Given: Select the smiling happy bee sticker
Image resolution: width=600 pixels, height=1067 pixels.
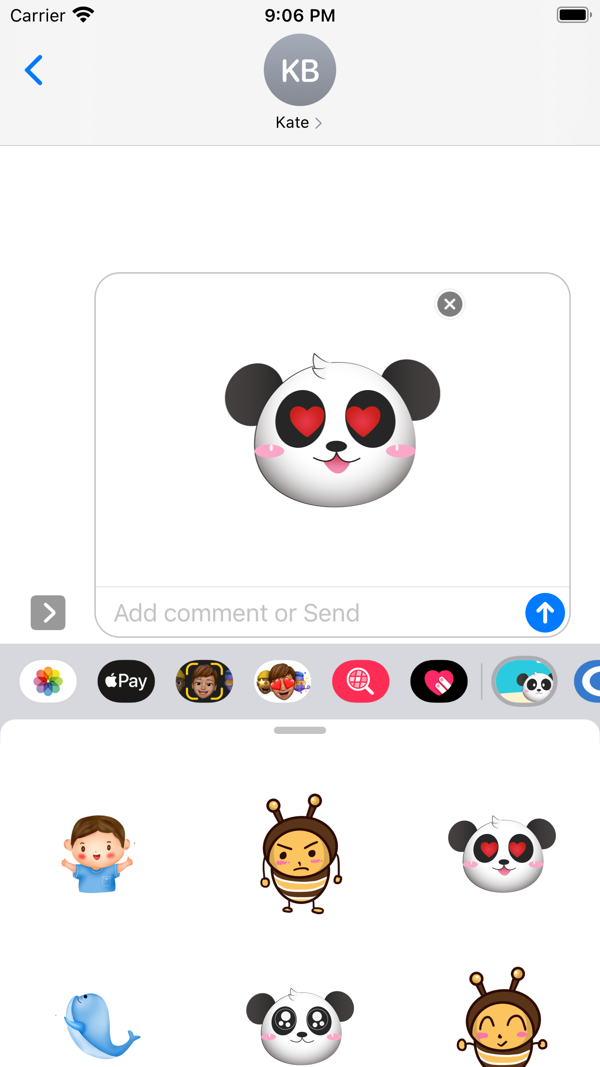Looking at the screenshot, I should pos(502,1020).
